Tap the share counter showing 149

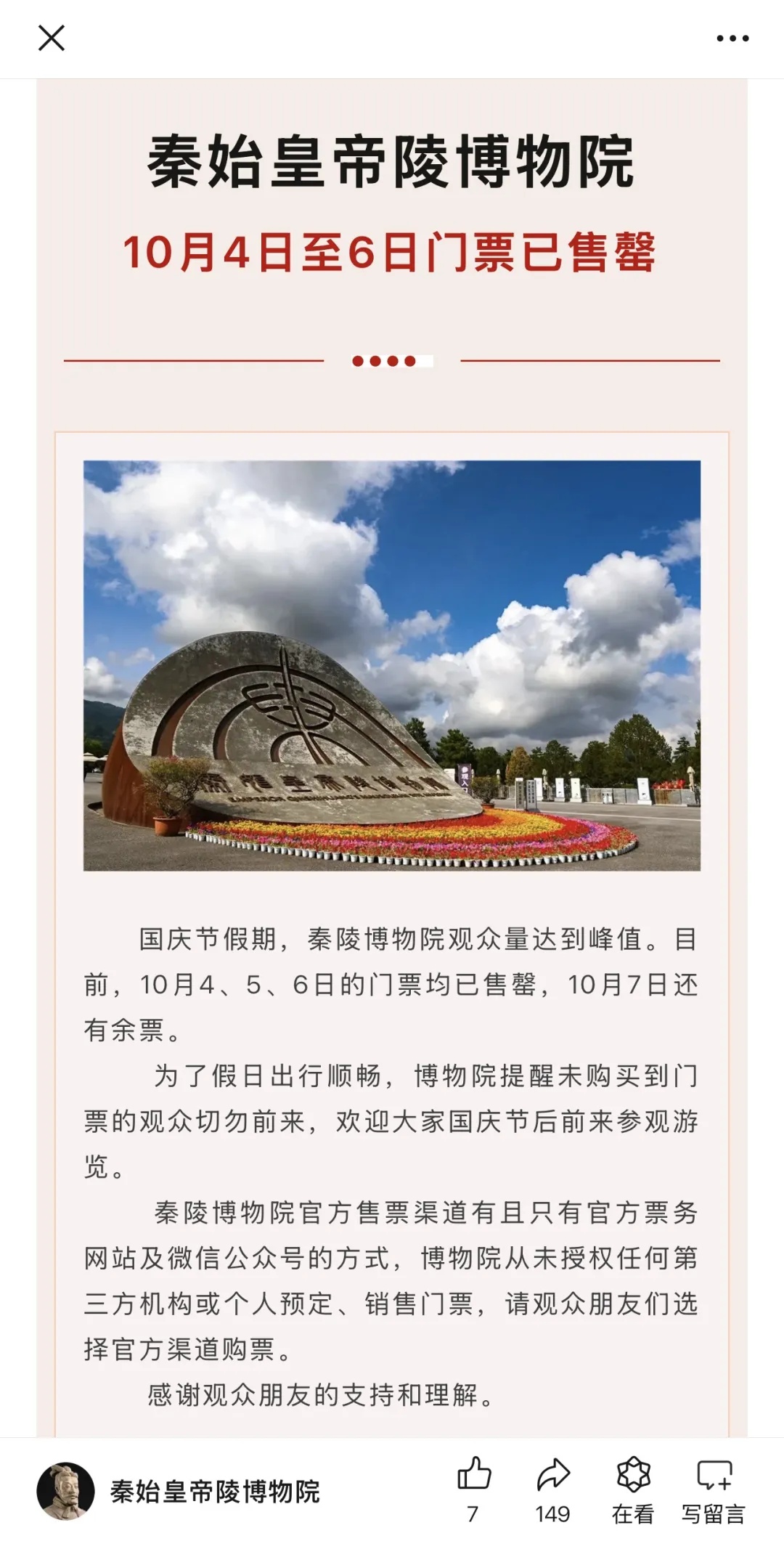(554, 1512)
